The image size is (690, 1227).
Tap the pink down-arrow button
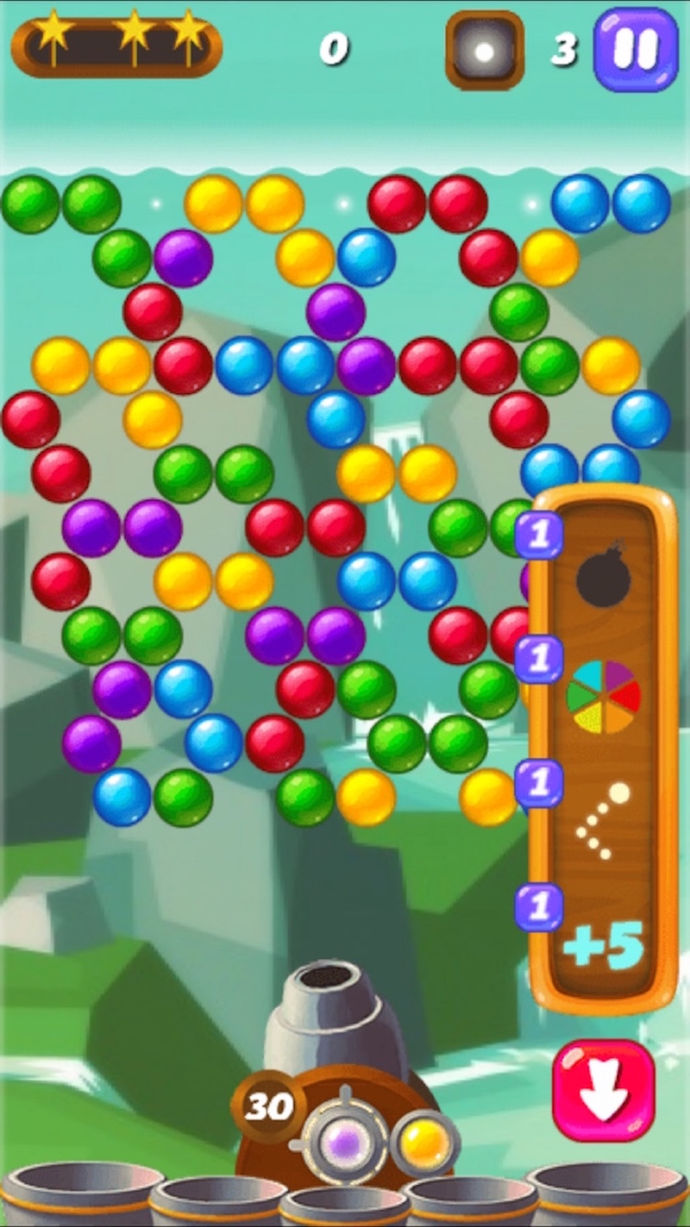pos(603,1090)
